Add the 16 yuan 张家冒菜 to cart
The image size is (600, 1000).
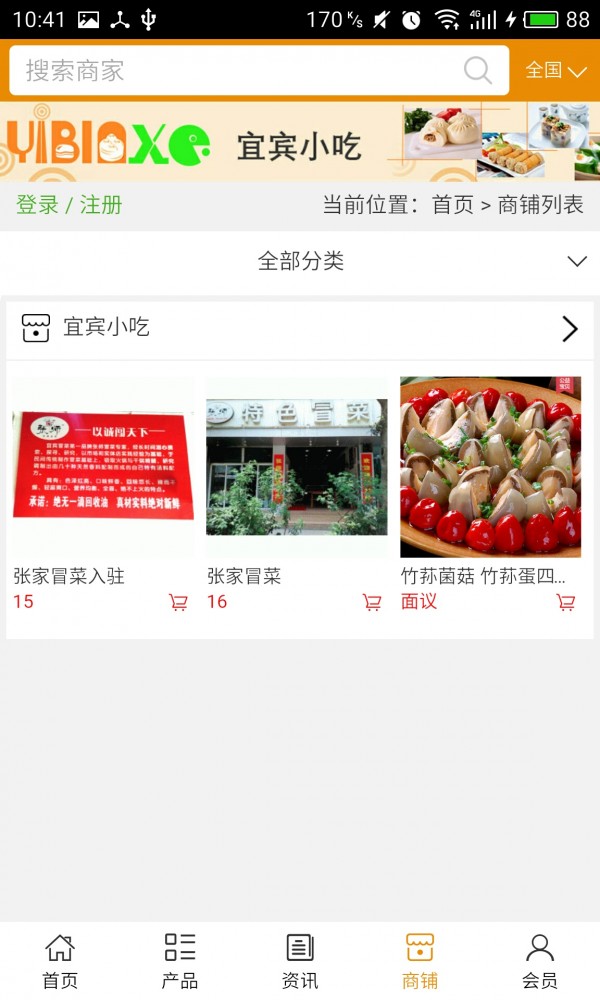[x=372, y=602]
